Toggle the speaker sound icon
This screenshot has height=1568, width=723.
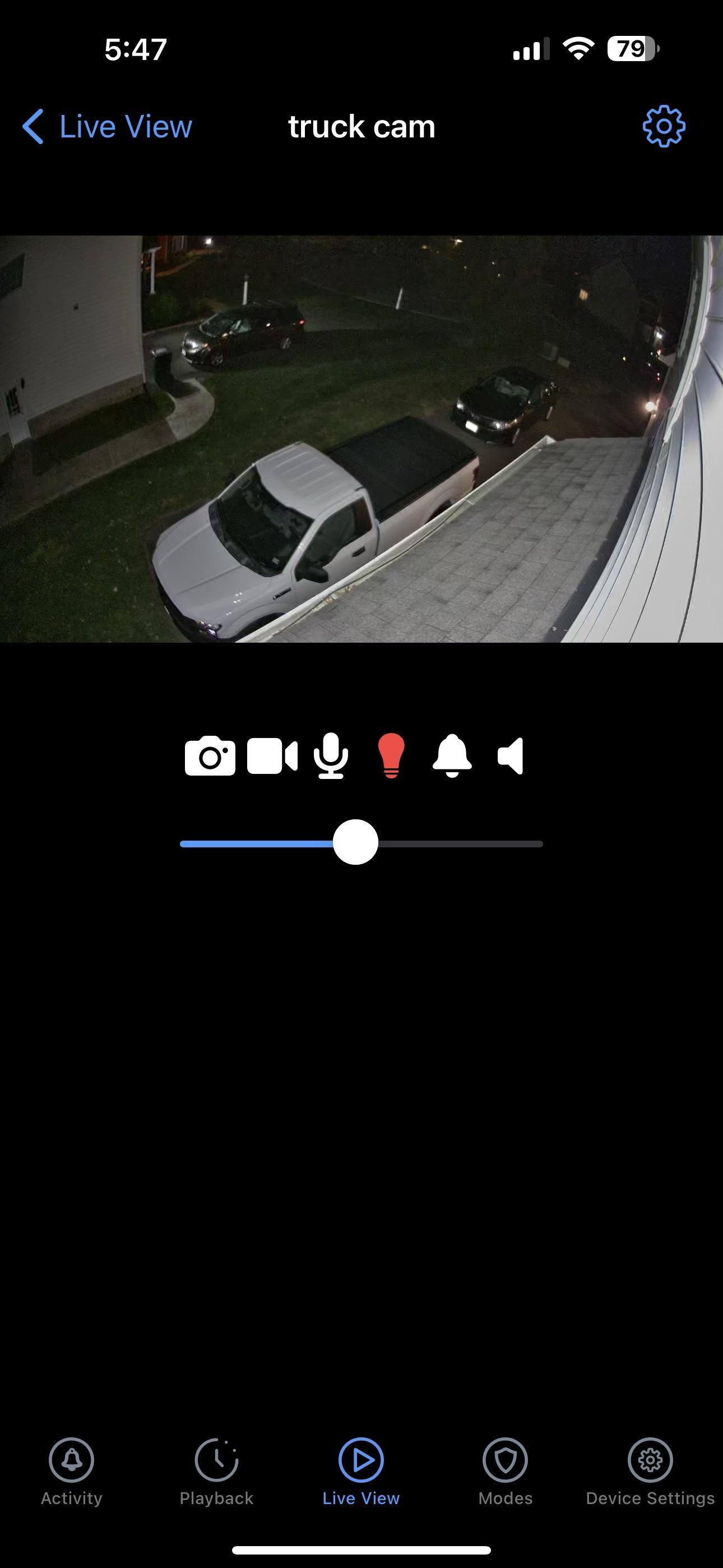click(511, 756)
